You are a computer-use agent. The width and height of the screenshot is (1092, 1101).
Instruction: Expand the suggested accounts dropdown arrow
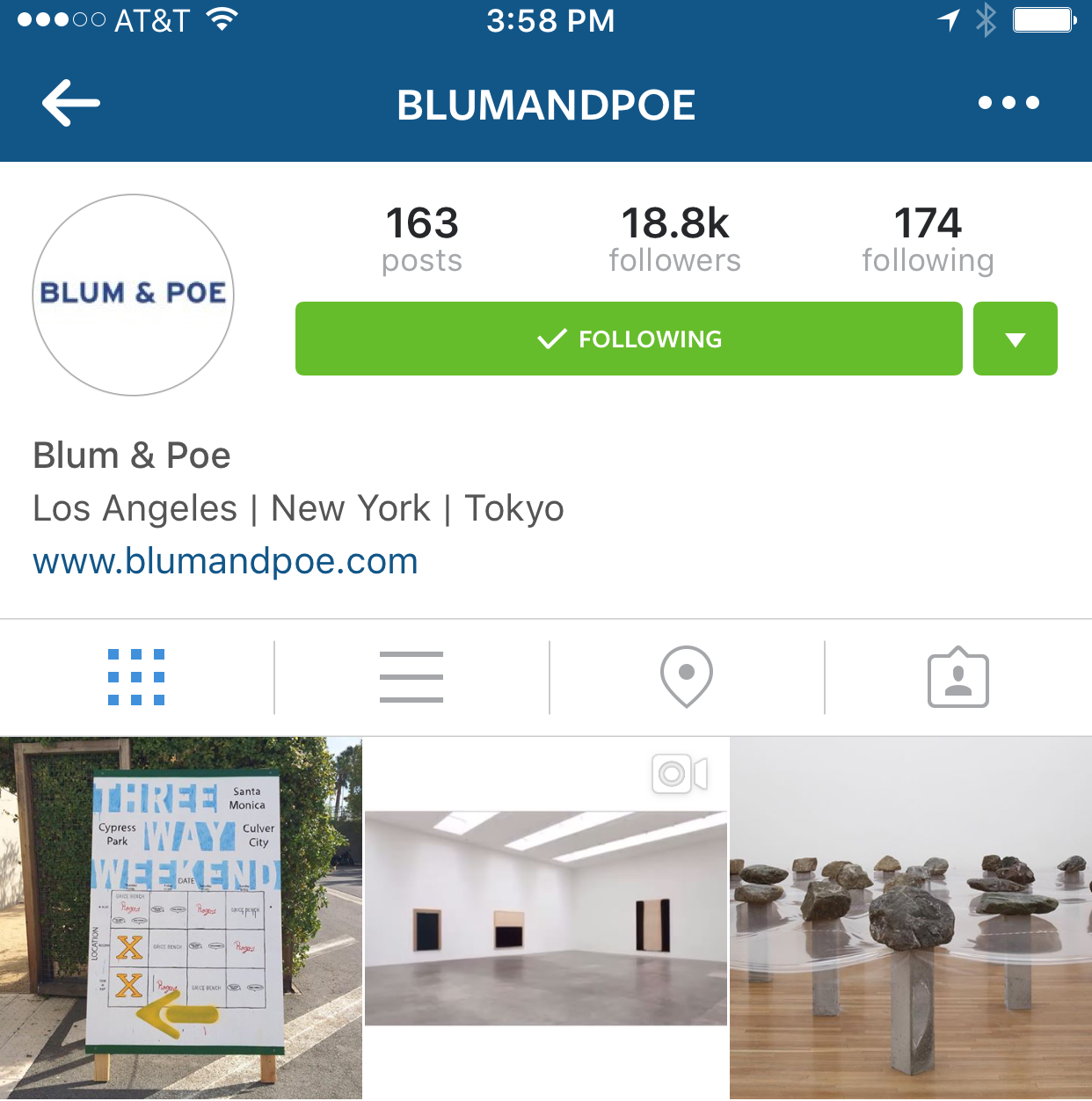point(1015,339)
